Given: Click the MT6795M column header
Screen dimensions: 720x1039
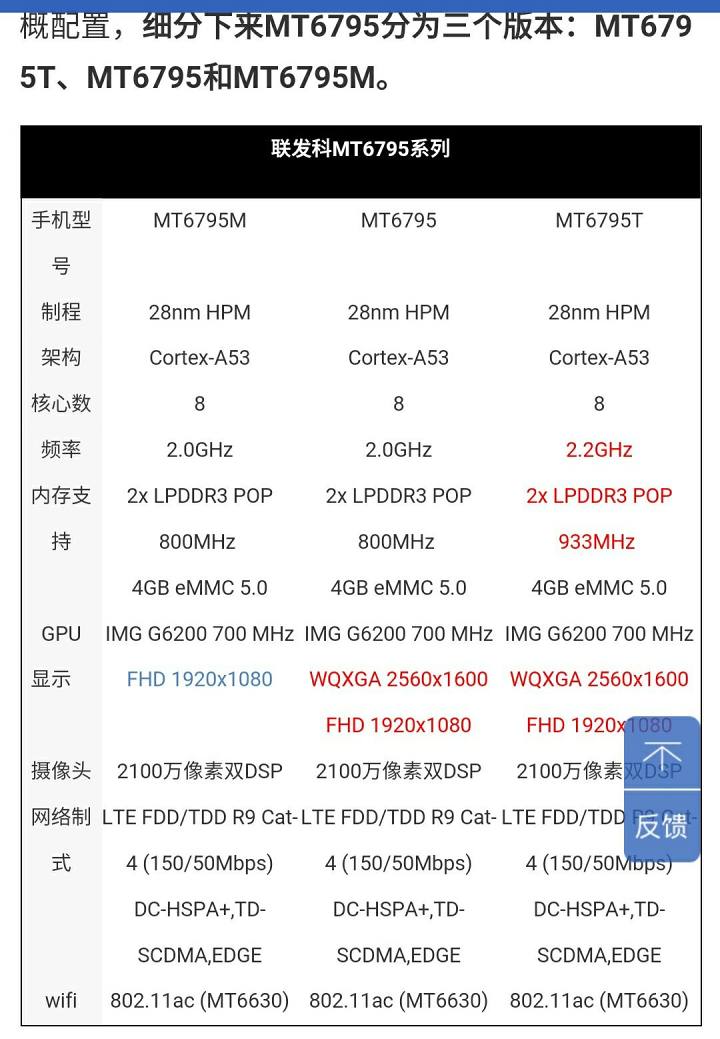Looking at the screenshot, I should (199, 220).
